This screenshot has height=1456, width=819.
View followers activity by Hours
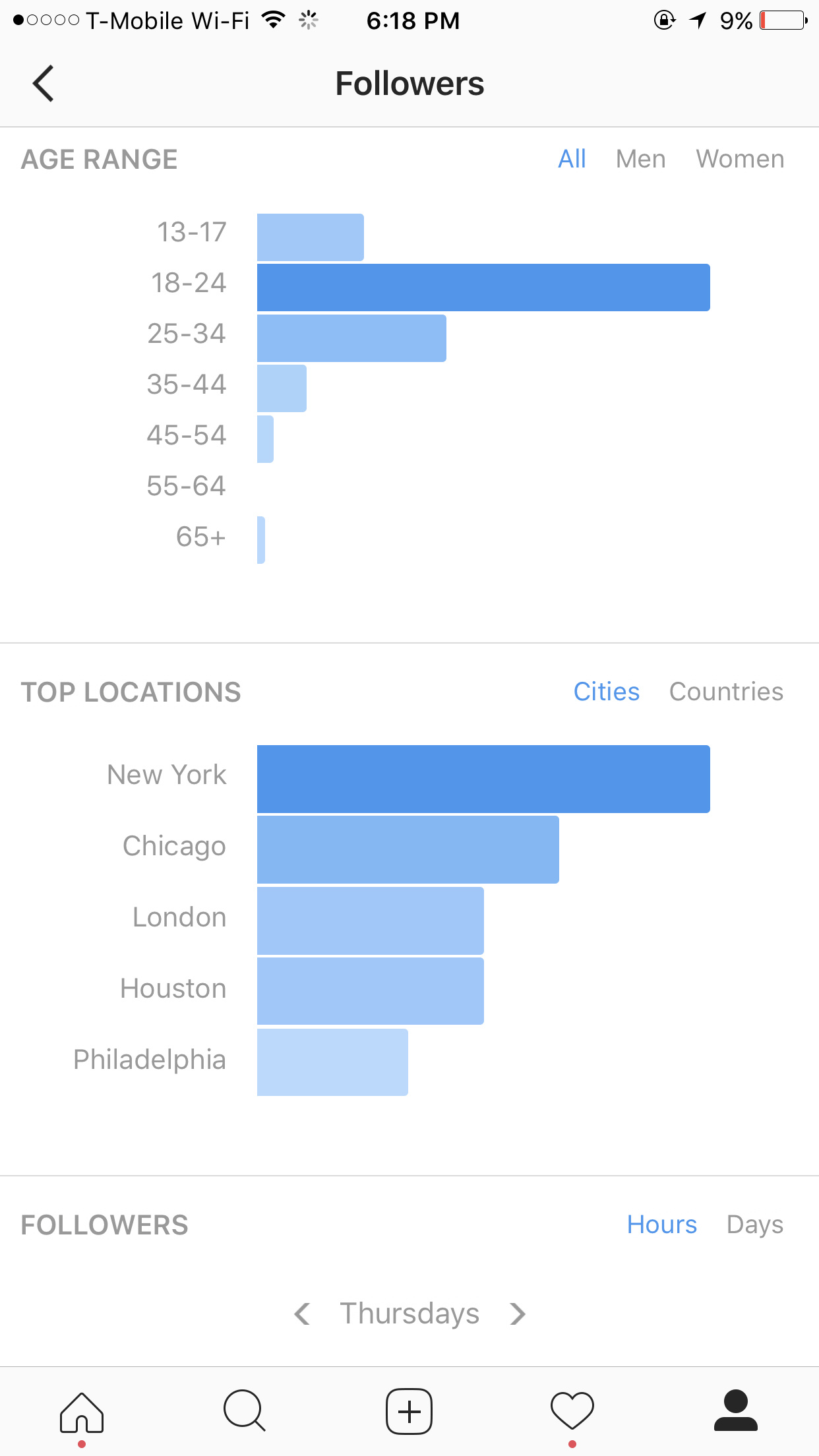(x=661, y=1225)
